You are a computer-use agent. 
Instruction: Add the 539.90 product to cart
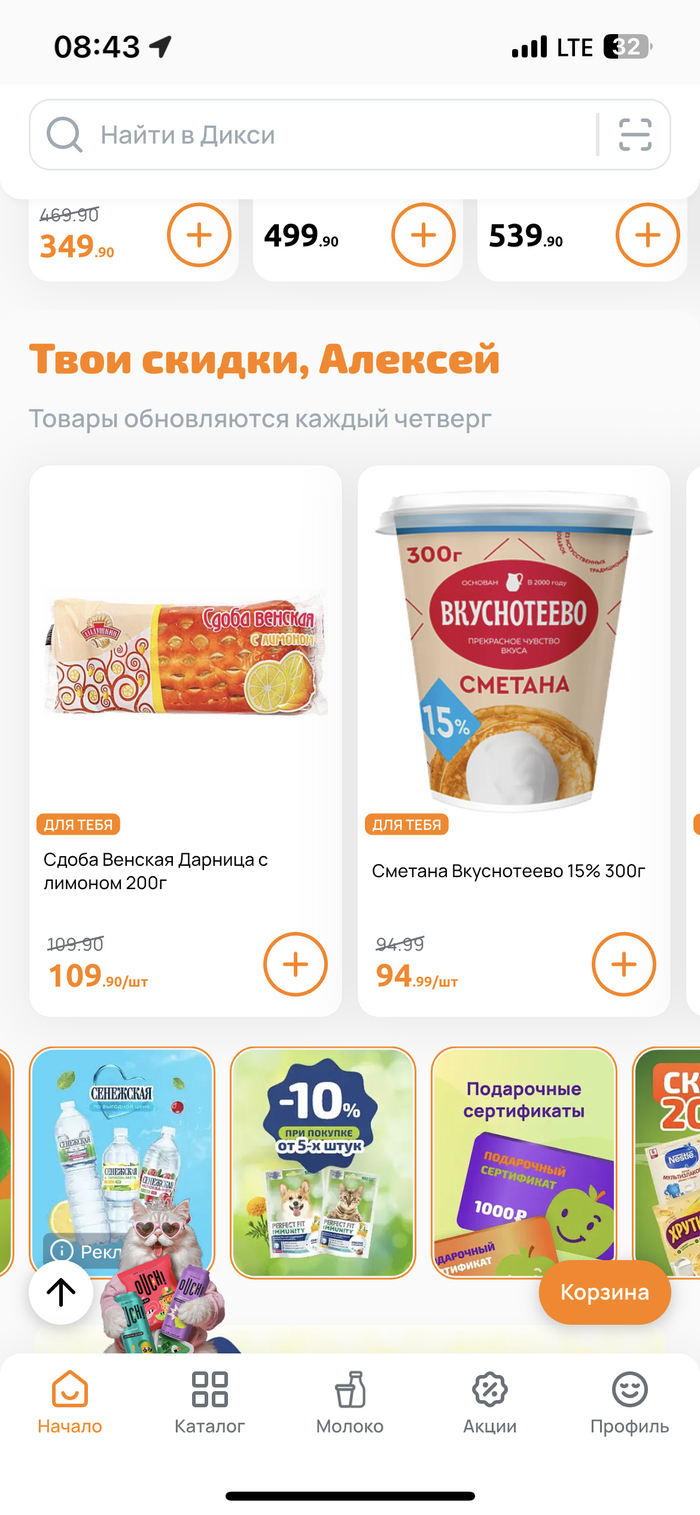pyautogui.click(x=647, y=235)
